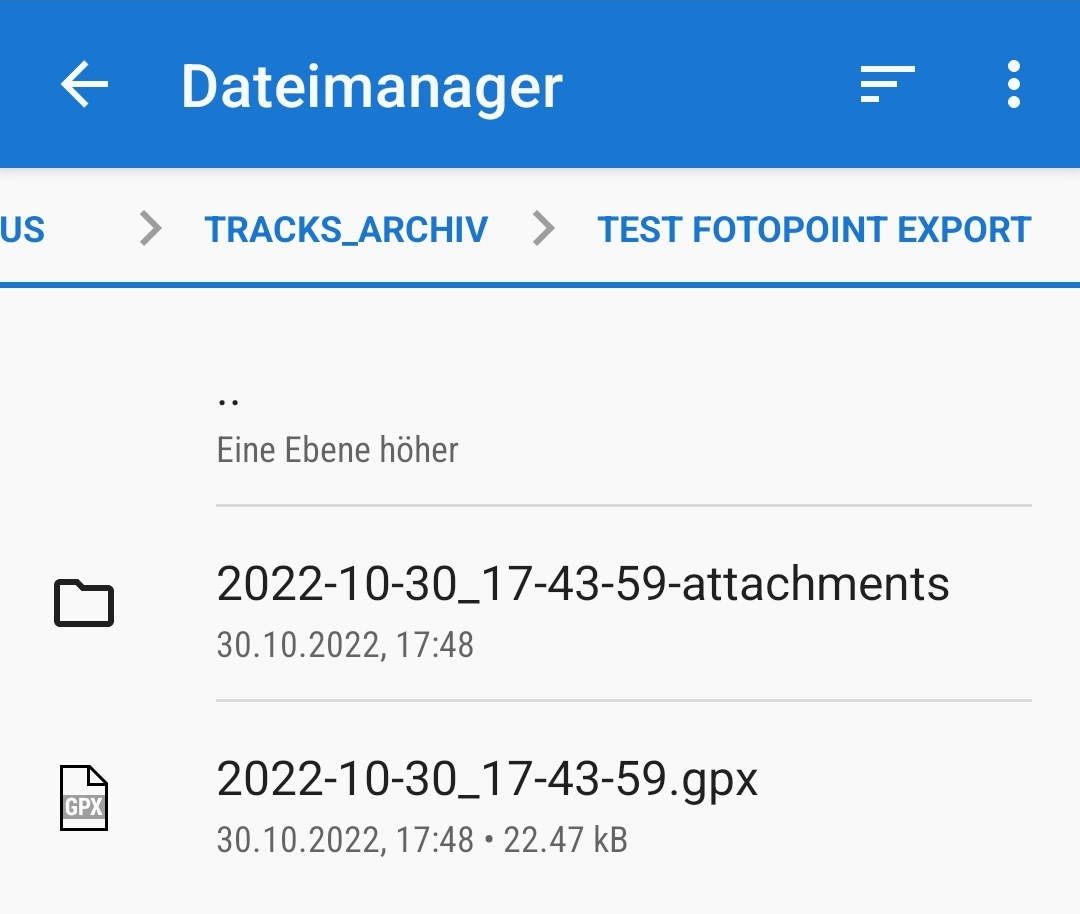This screenshot has width=1080, height=914.
Task: Open the three-dot overflow menu
Action: pos(1013,85)
